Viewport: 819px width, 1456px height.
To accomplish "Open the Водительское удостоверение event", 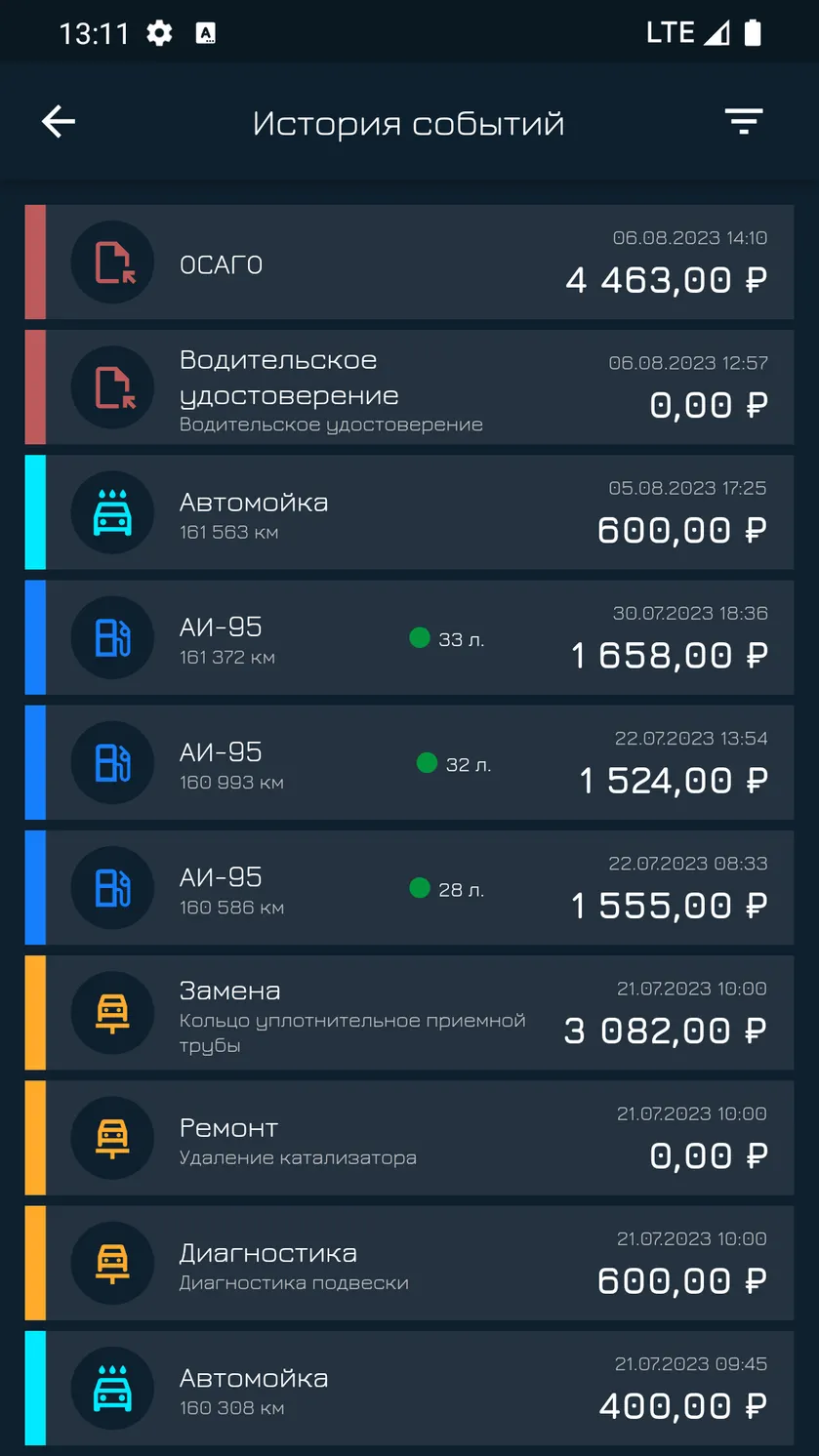I will pyautogui.click(x=409, y=387).
